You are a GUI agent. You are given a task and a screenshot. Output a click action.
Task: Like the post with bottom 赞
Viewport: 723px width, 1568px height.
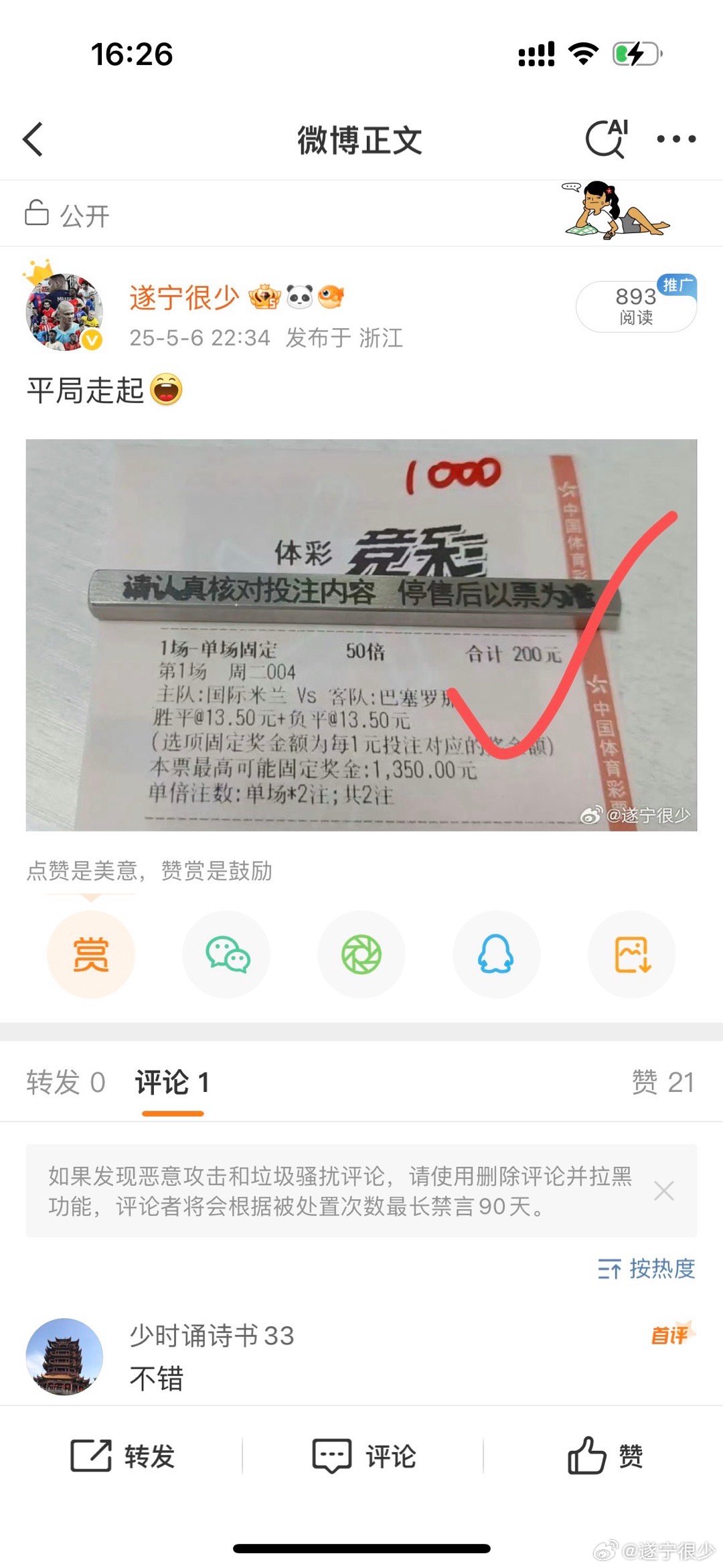point(605,1456)
